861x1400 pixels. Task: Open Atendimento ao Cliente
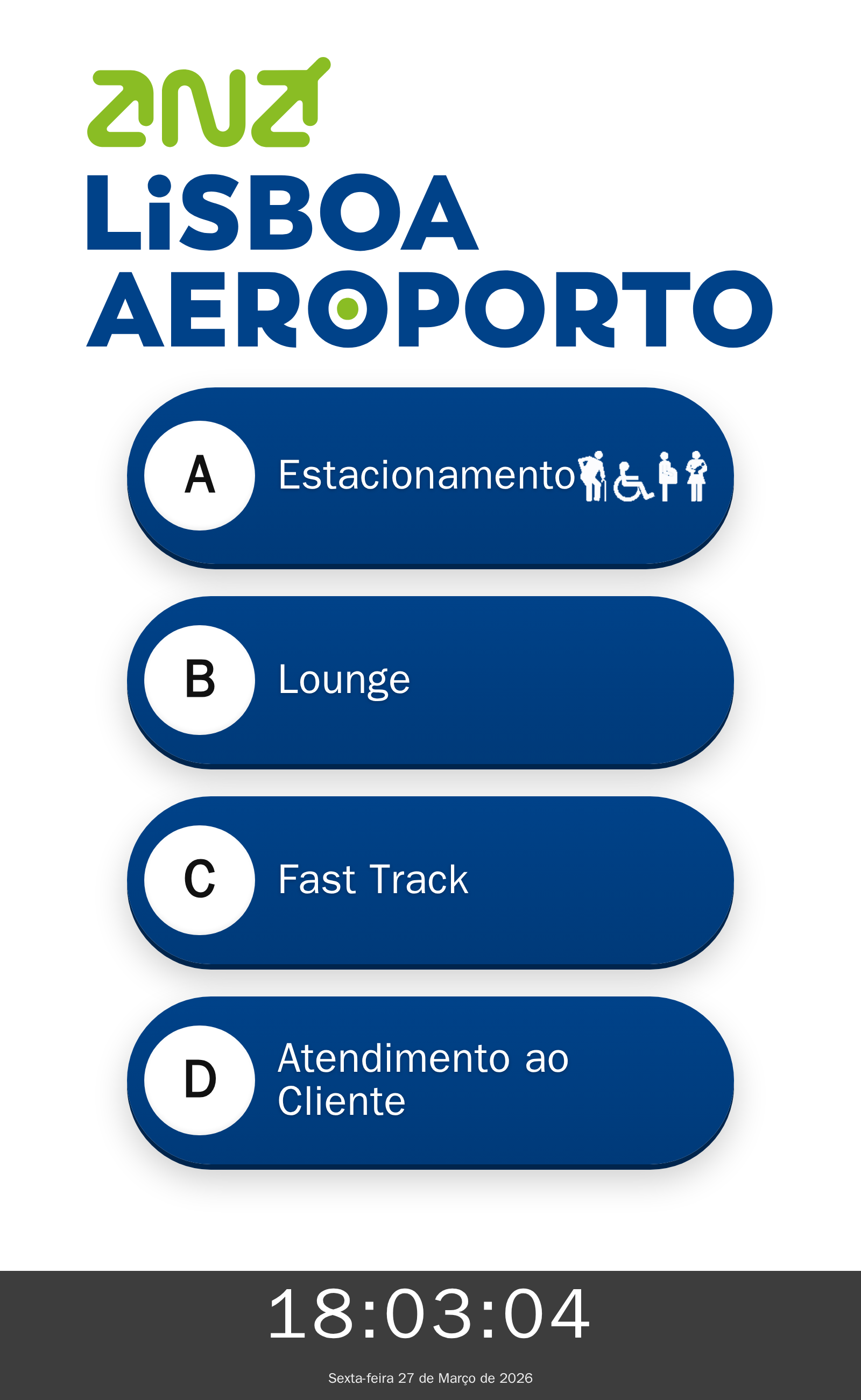point(430,1081)
